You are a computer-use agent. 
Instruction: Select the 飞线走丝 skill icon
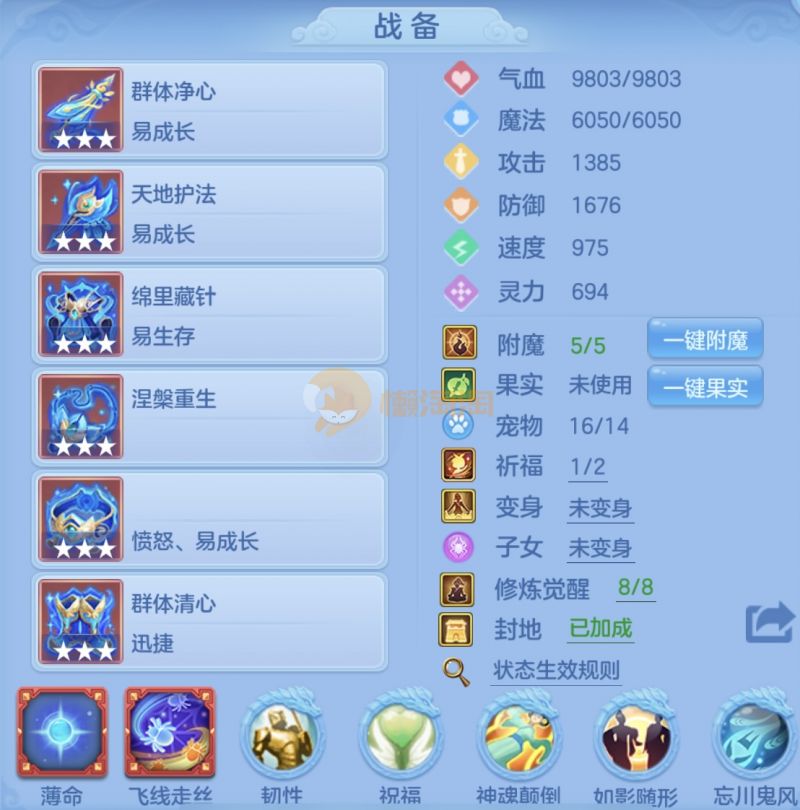pos(169,735)
